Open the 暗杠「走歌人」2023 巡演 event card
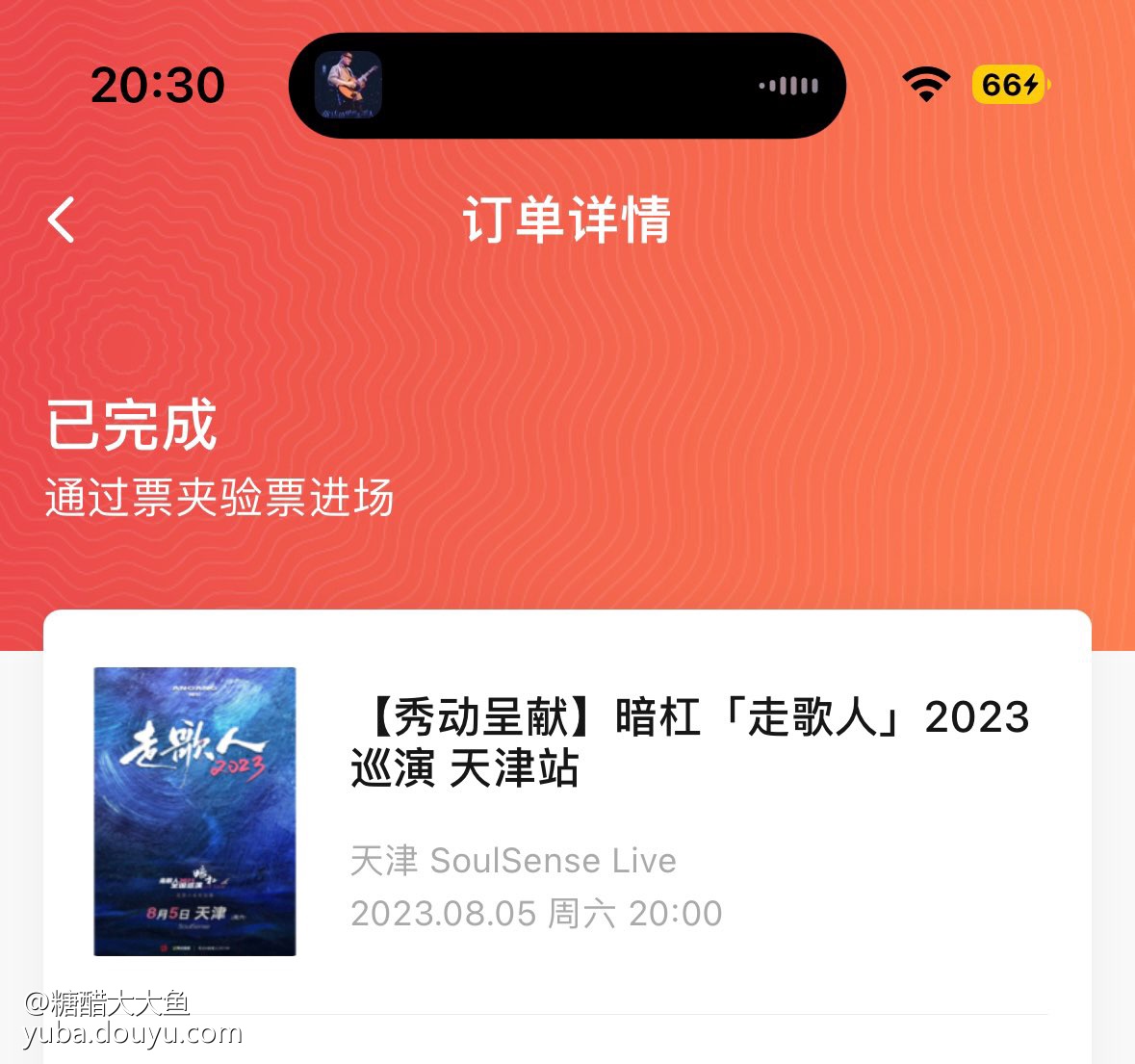Screen dimensions: 1135x1064 click(x=688, y=742)
